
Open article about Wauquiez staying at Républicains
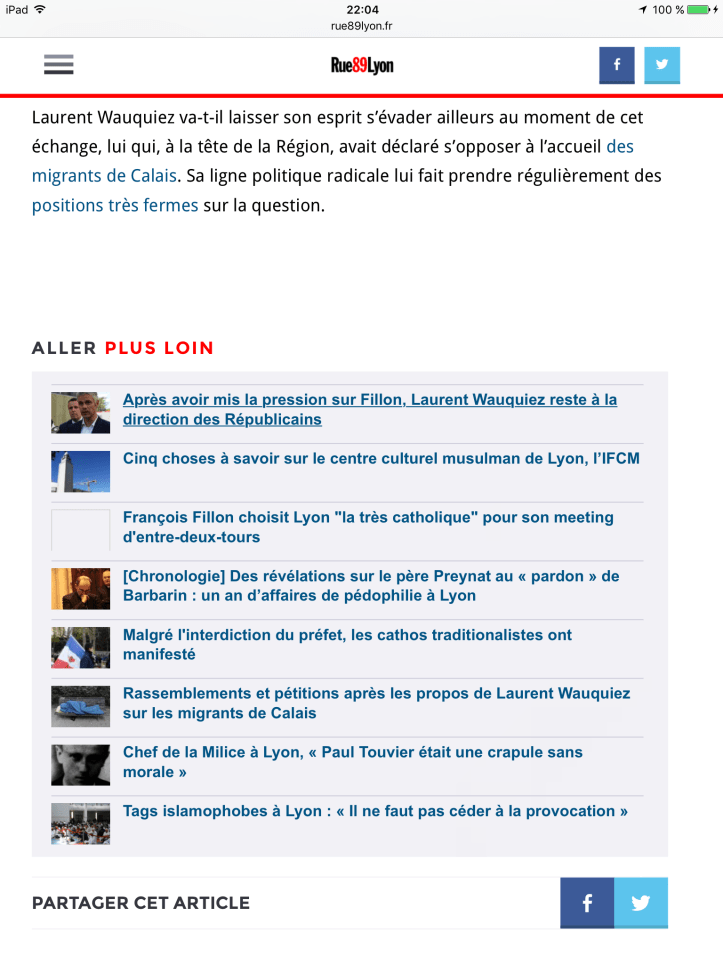click(x=369, y=409)
